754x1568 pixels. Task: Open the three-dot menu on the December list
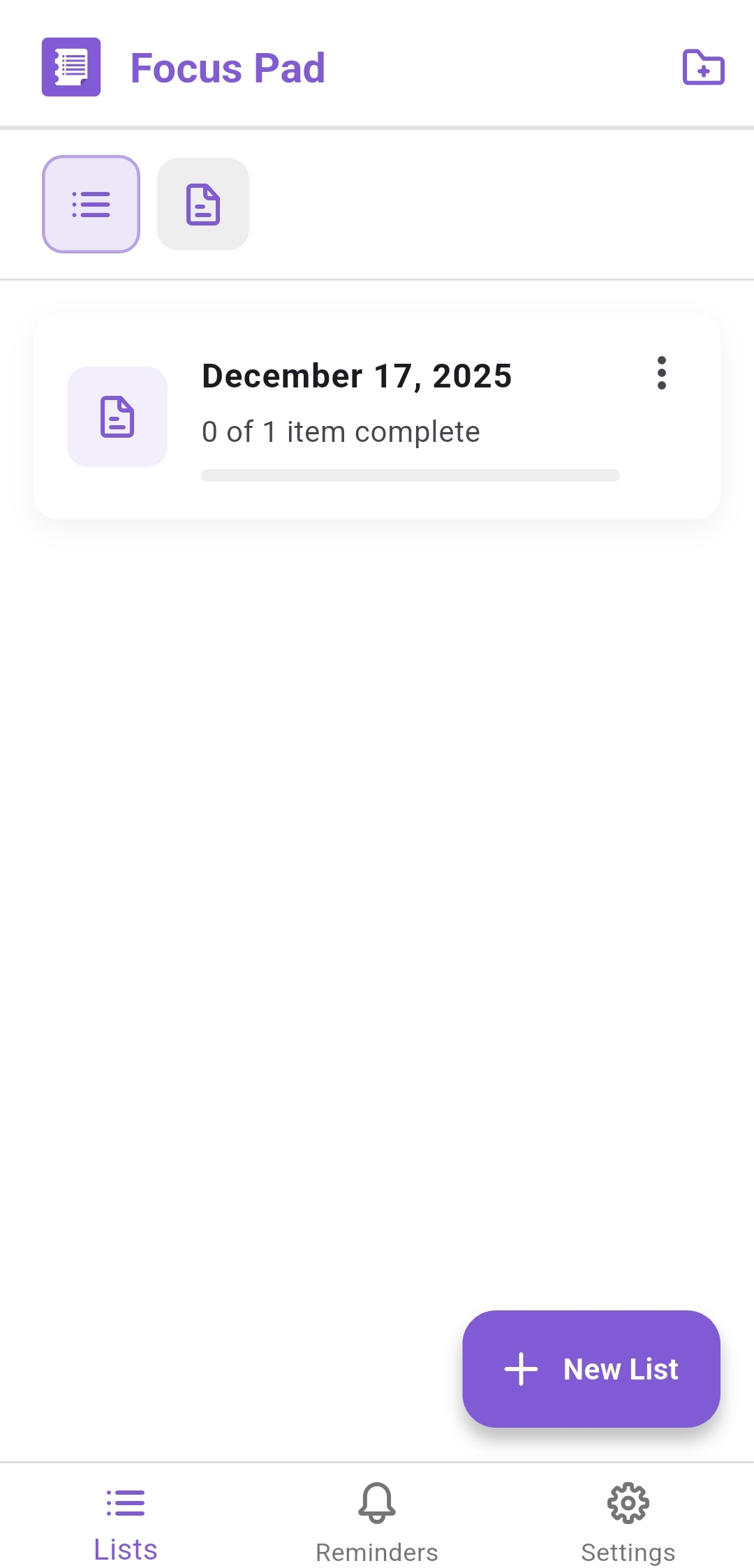tap(662, 374)
